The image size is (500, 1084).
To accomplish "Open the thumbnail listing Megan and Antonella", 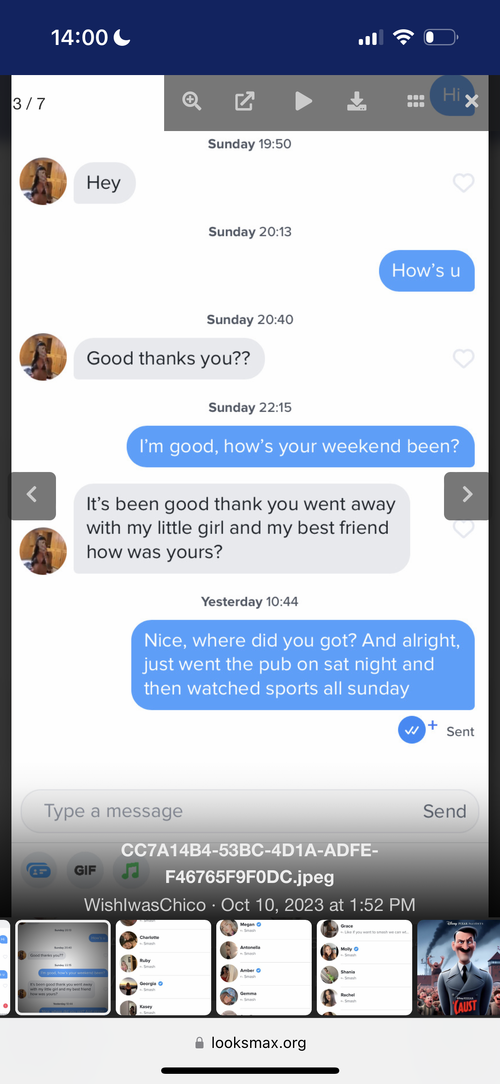I will (x=264, y=967).
